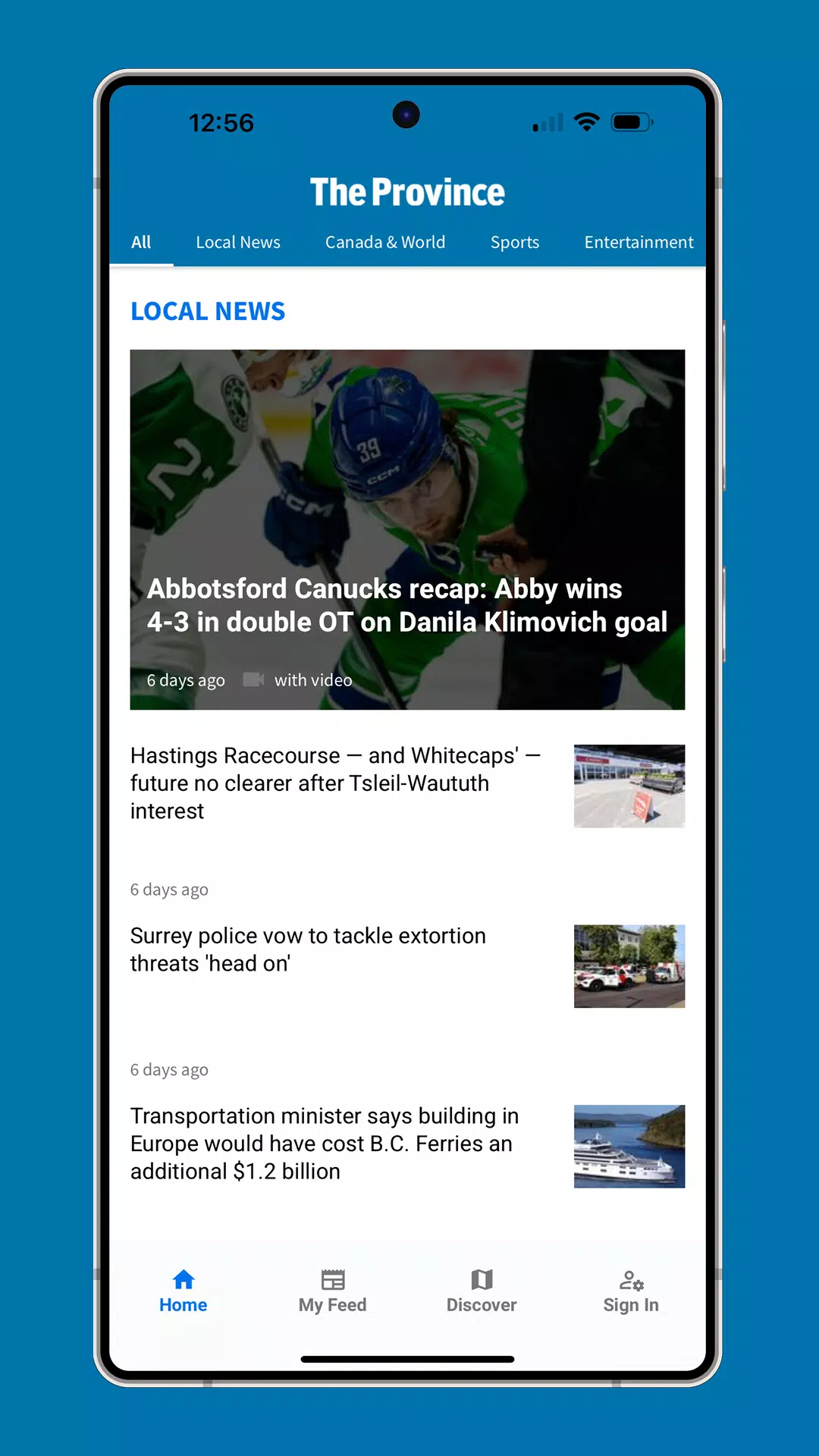
Task: Switch to the Sports tab
Action: pyautogui.click(x=515, y=243)
